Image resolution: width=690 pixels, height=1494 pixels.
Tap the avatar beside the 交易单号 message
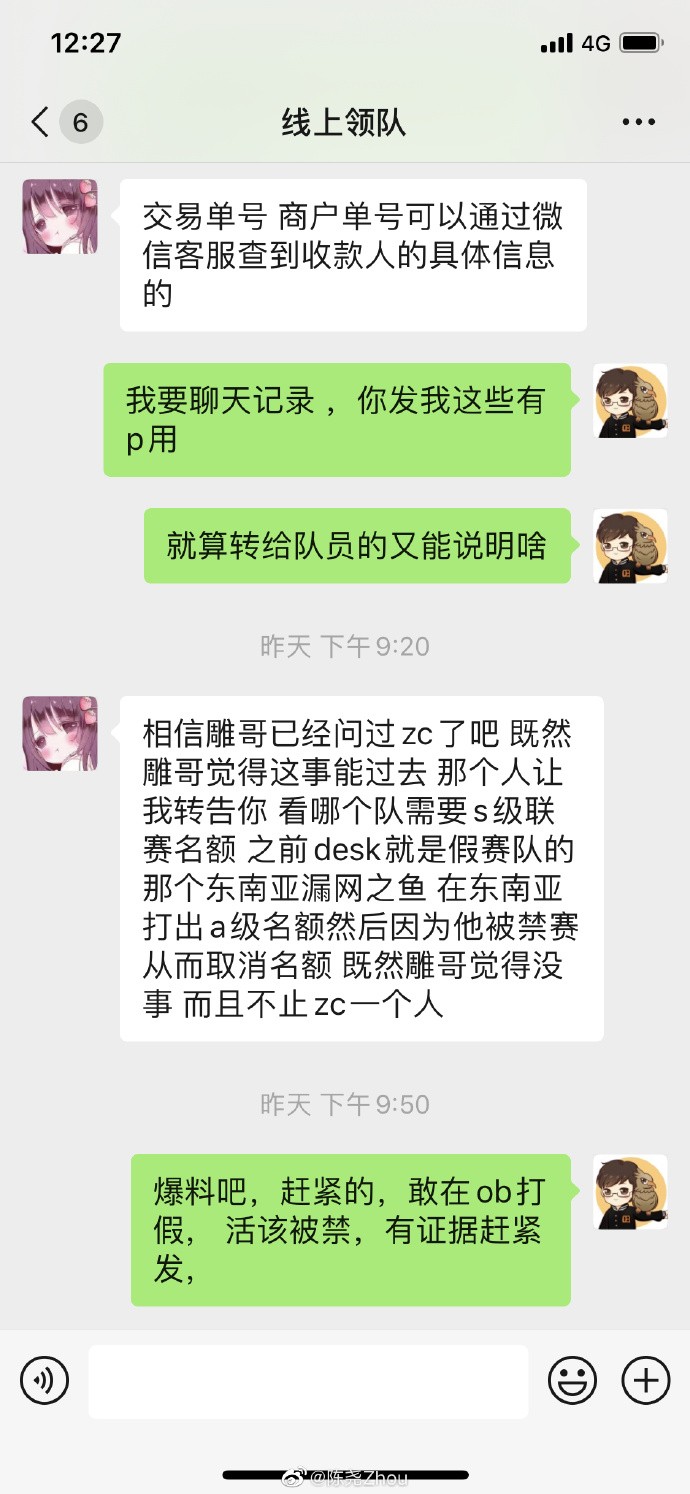click(x=60, y=216)
